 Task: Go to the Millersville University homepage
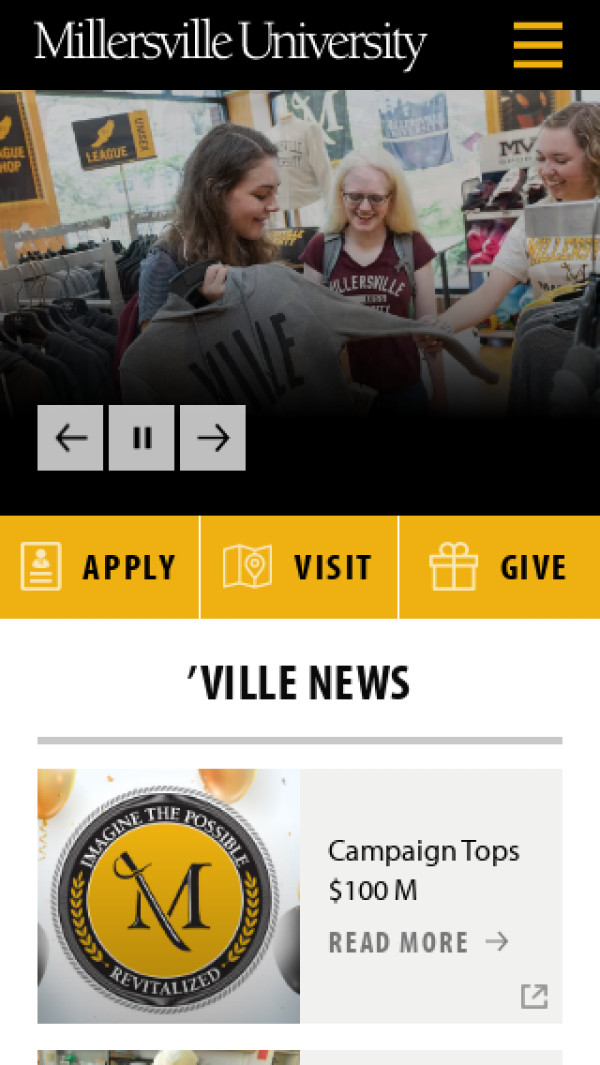[230, 43]
